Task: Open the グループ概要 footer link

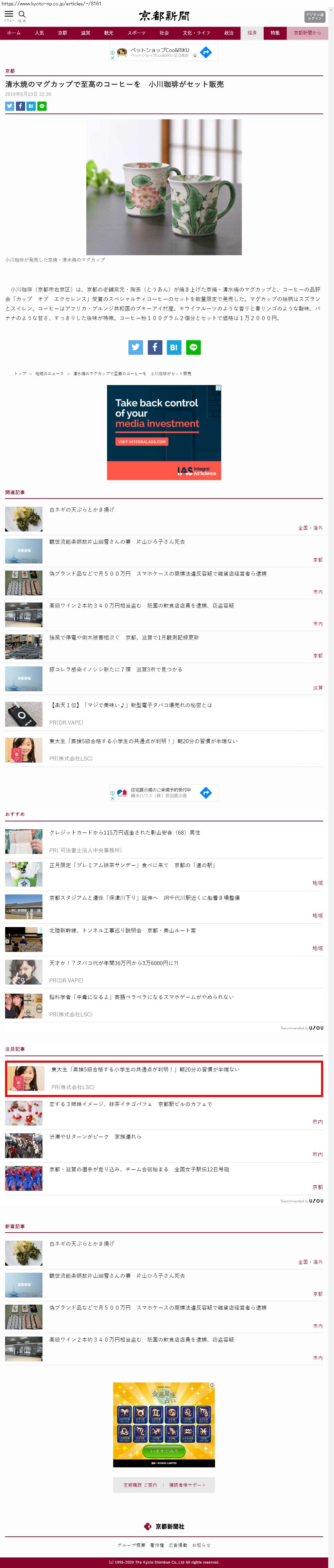Action: [x=131, y=1545]
